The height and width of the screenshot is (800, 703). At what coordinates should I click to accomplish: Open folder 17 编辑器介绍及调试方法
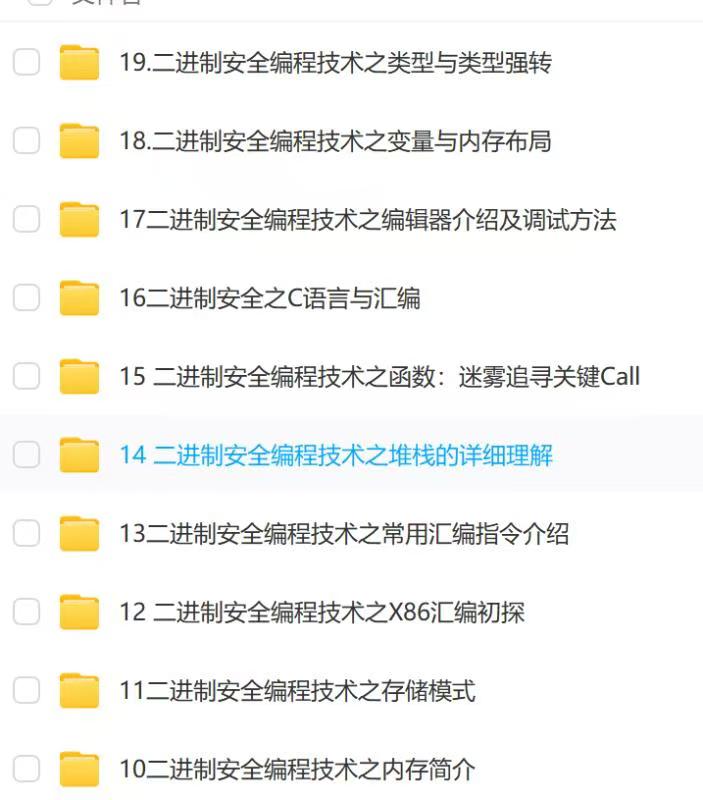[367, 220]
